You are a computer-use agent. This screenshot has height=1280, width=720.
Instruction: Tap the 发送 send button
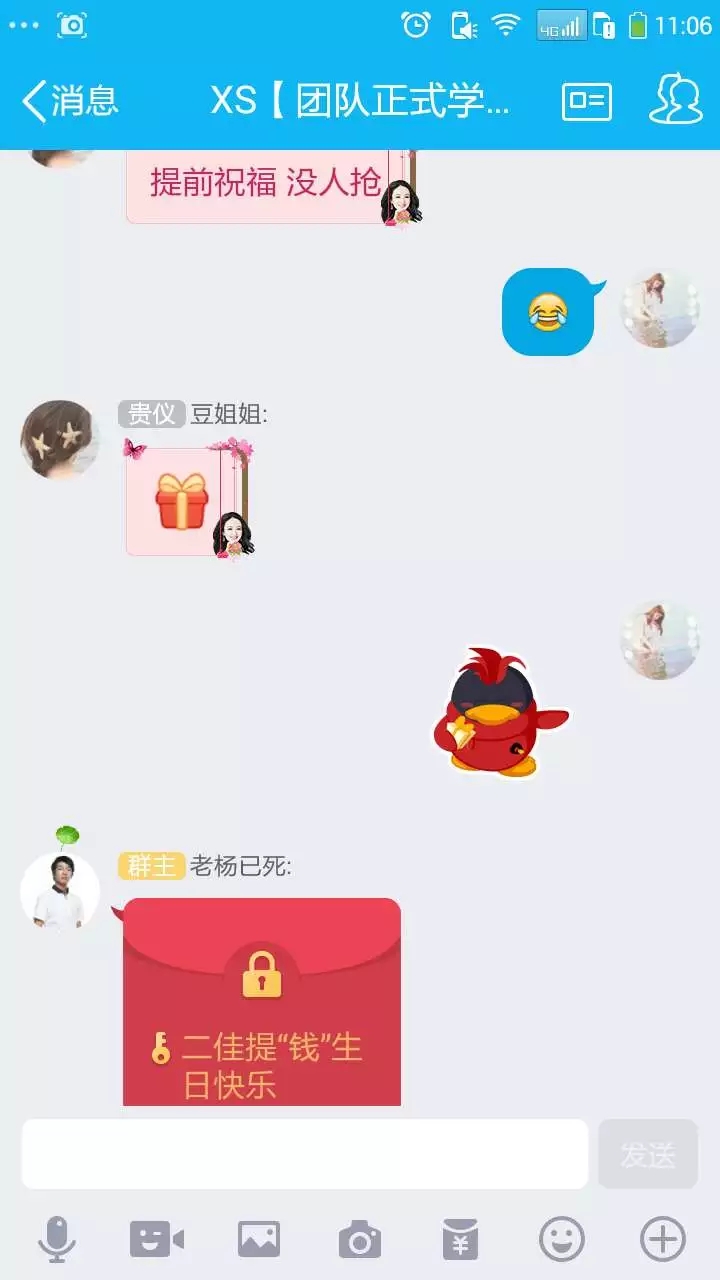[x=647, y=1154]
